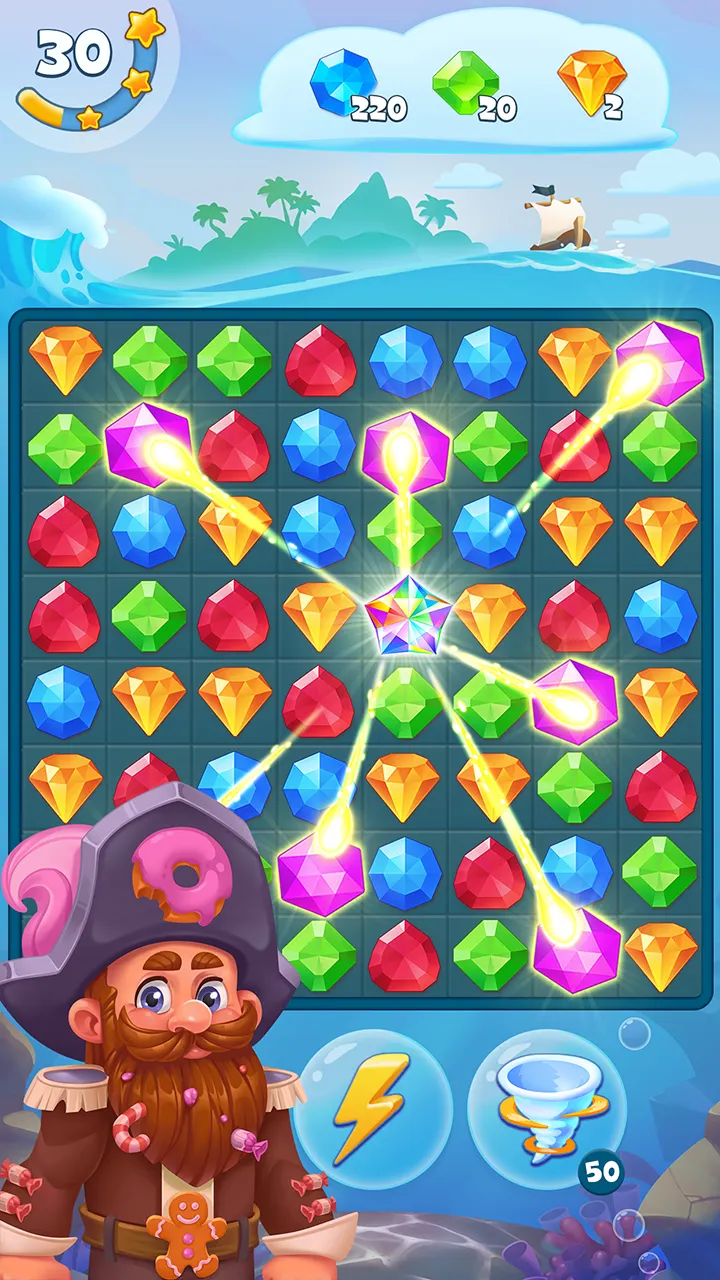
Task: Activate the lightning bolt booster
Action: (372, 1107)
